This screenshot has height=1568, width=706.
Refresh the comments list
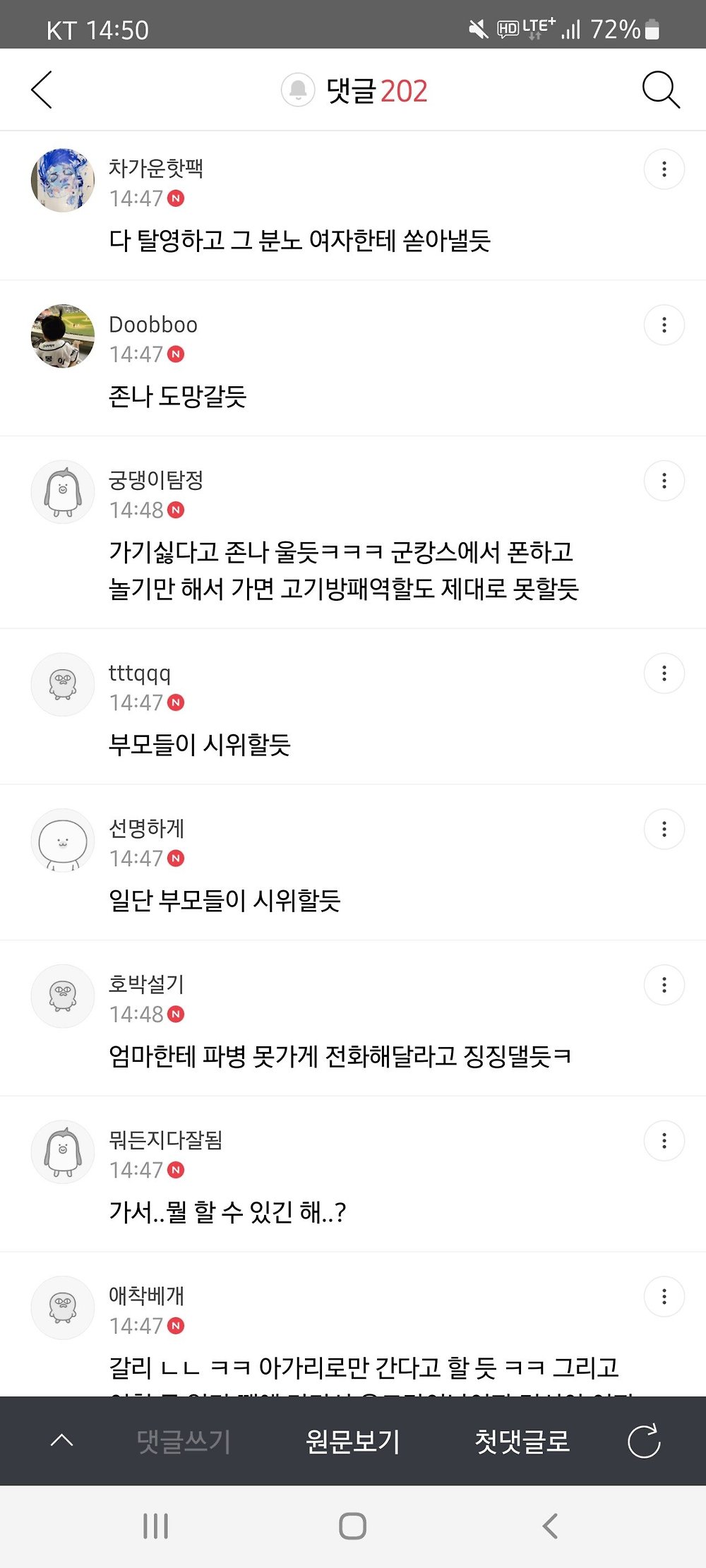(x=644, y=1441)
